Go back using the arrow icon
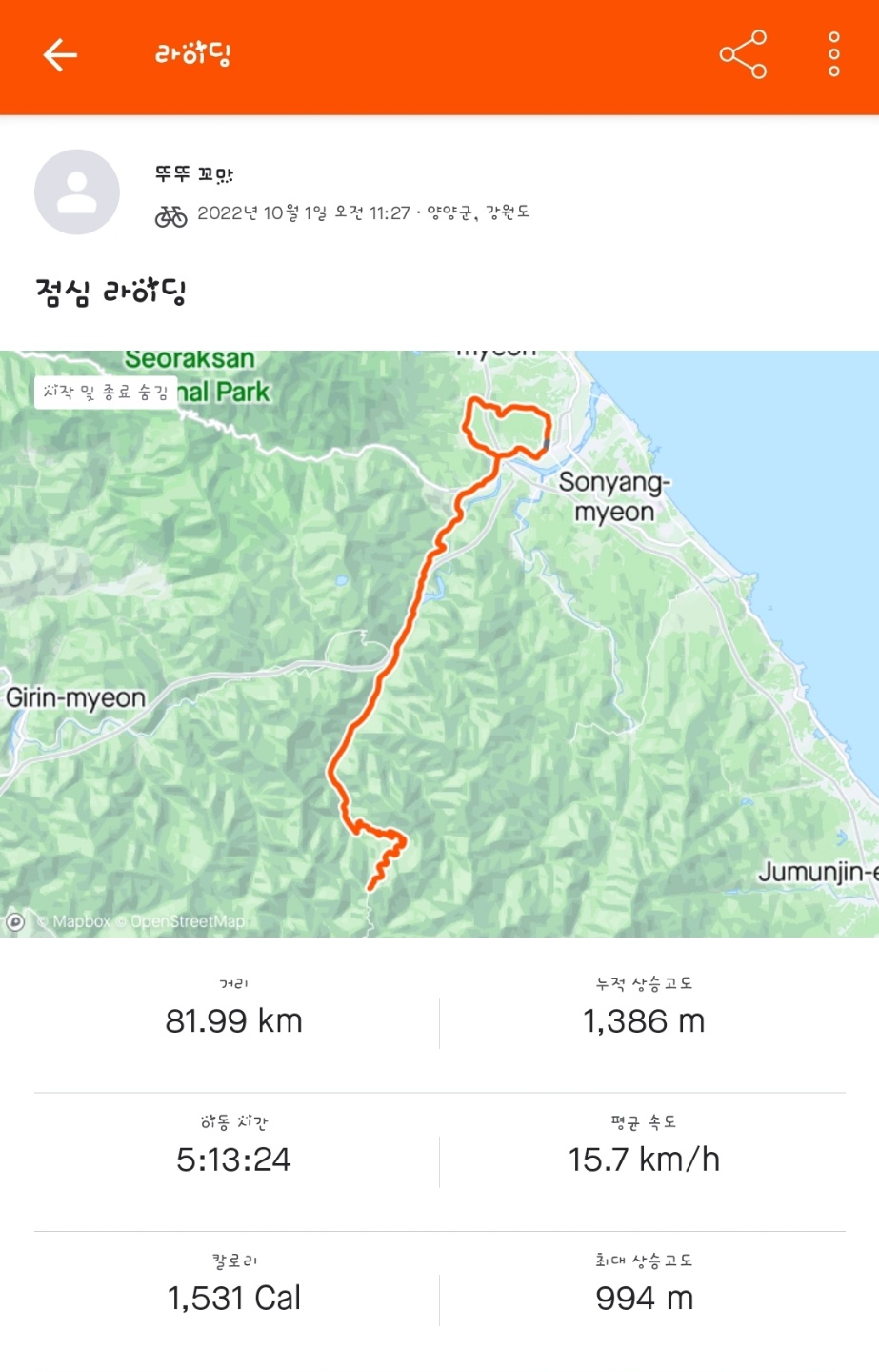The width and height of the screenshot is (879, 1372). pos(59,55)
